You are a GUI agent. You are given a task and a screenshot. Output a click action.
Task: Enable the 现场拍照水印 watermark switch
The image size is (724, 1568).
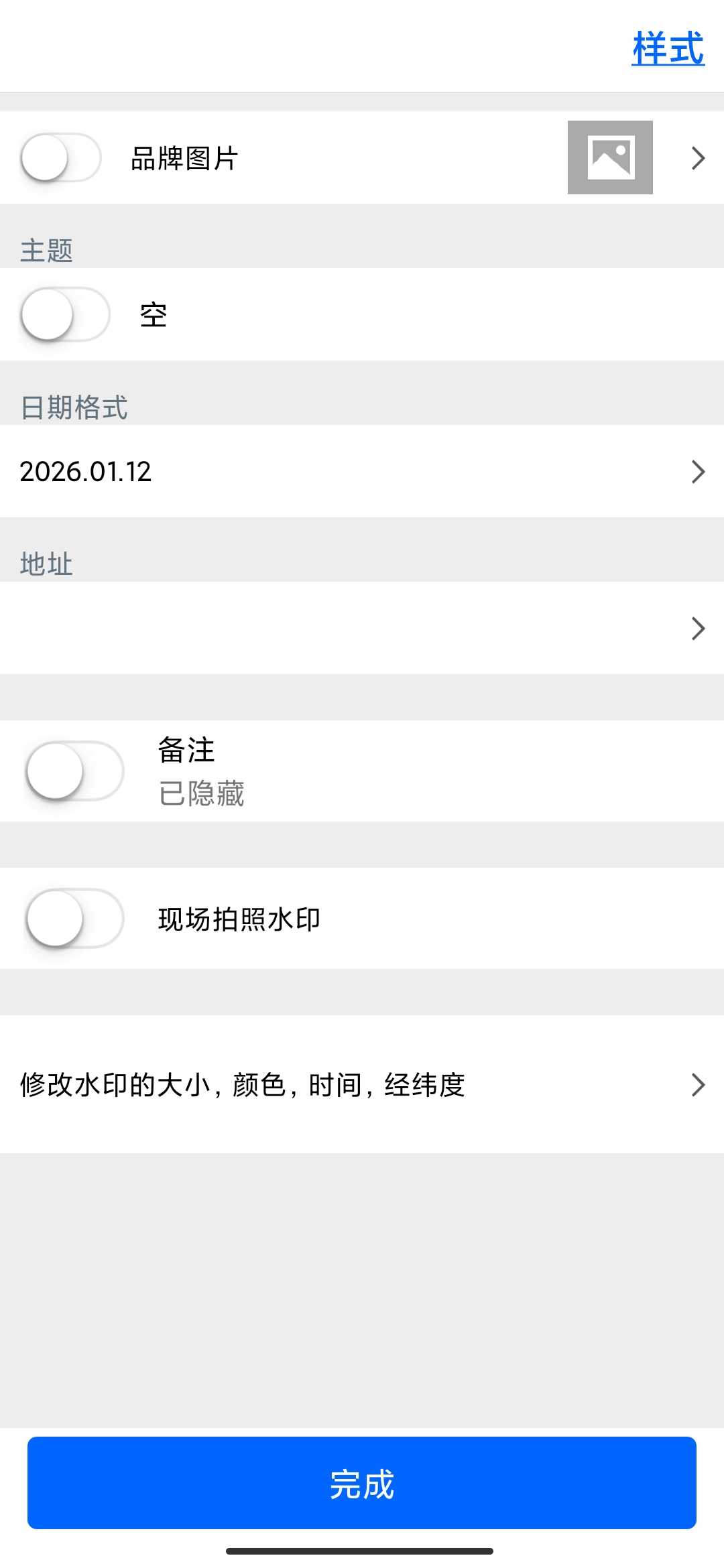74,919
